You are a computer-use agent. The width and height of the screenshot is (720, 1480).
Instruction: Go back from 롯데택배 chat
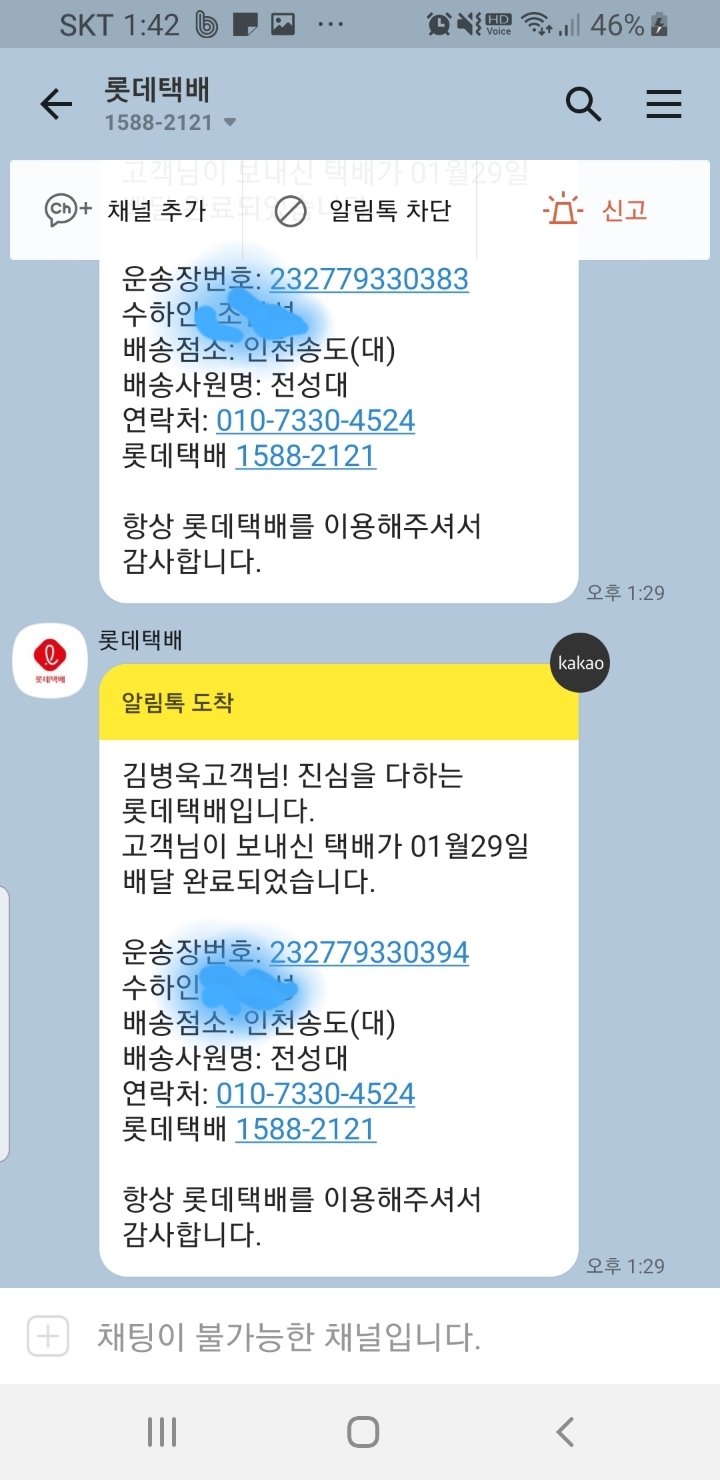(56, 104)
